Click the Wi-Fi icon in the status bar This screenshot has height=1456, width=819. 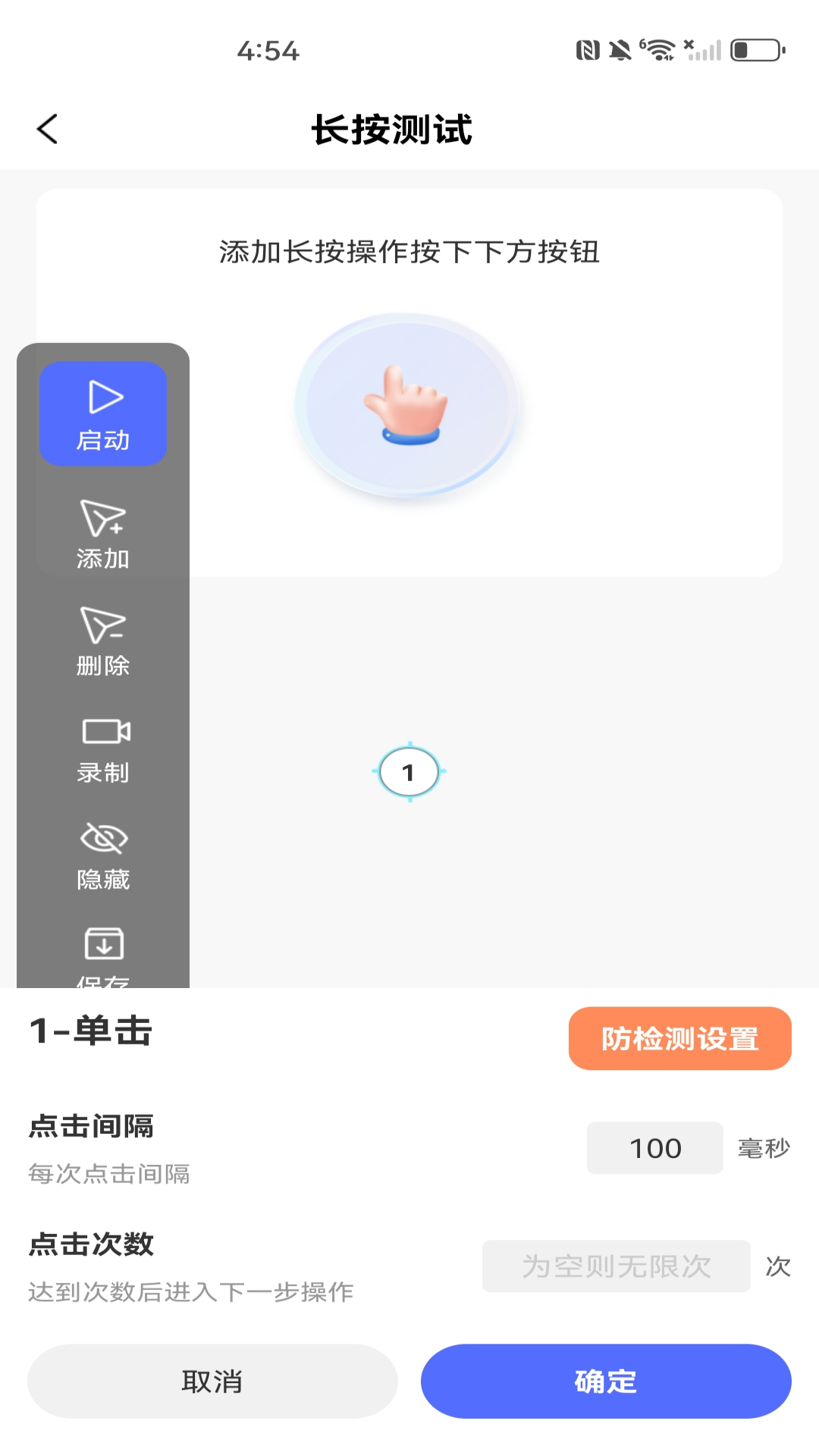click(x=658, y=49)
